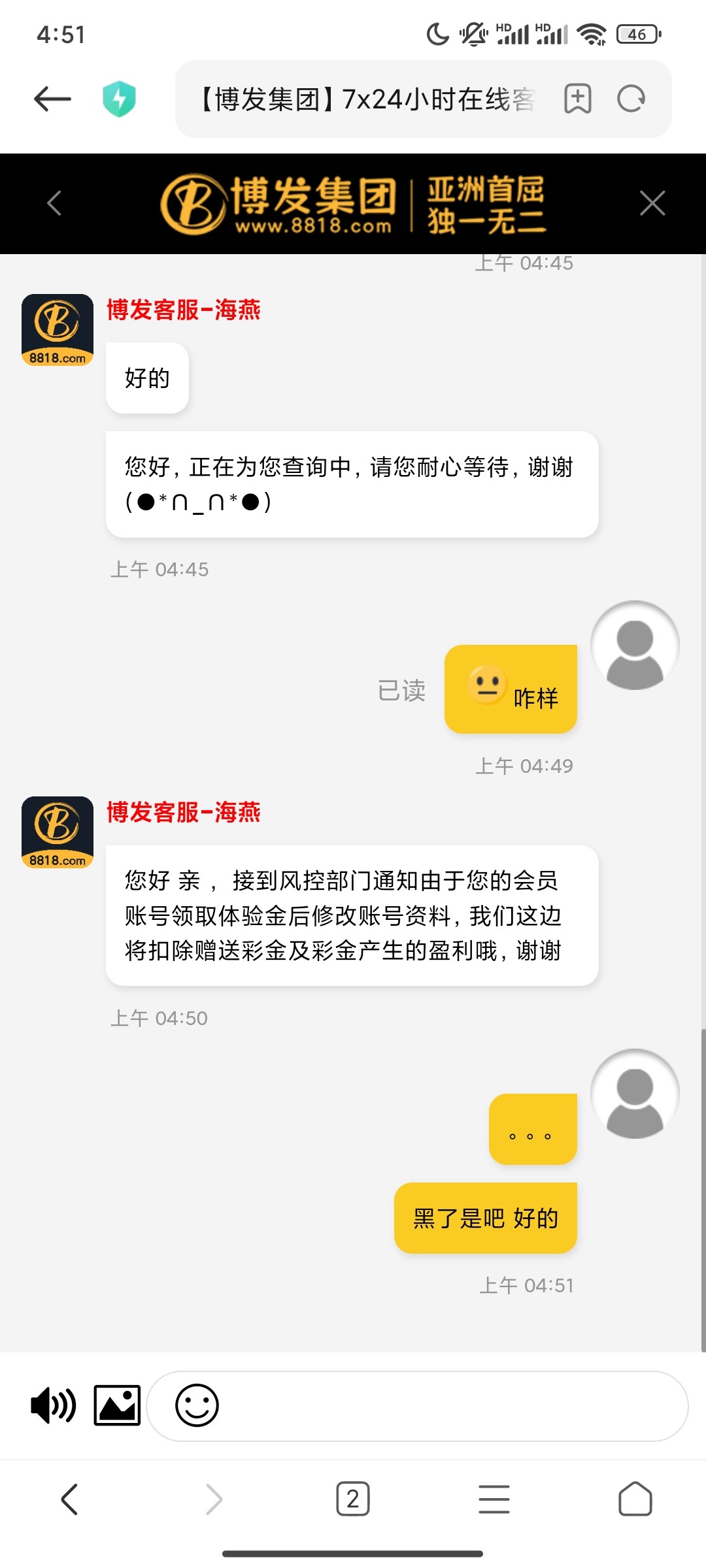
Task: Bookmark the page via add-bookmark icon
Action: (x=578, y=99)
